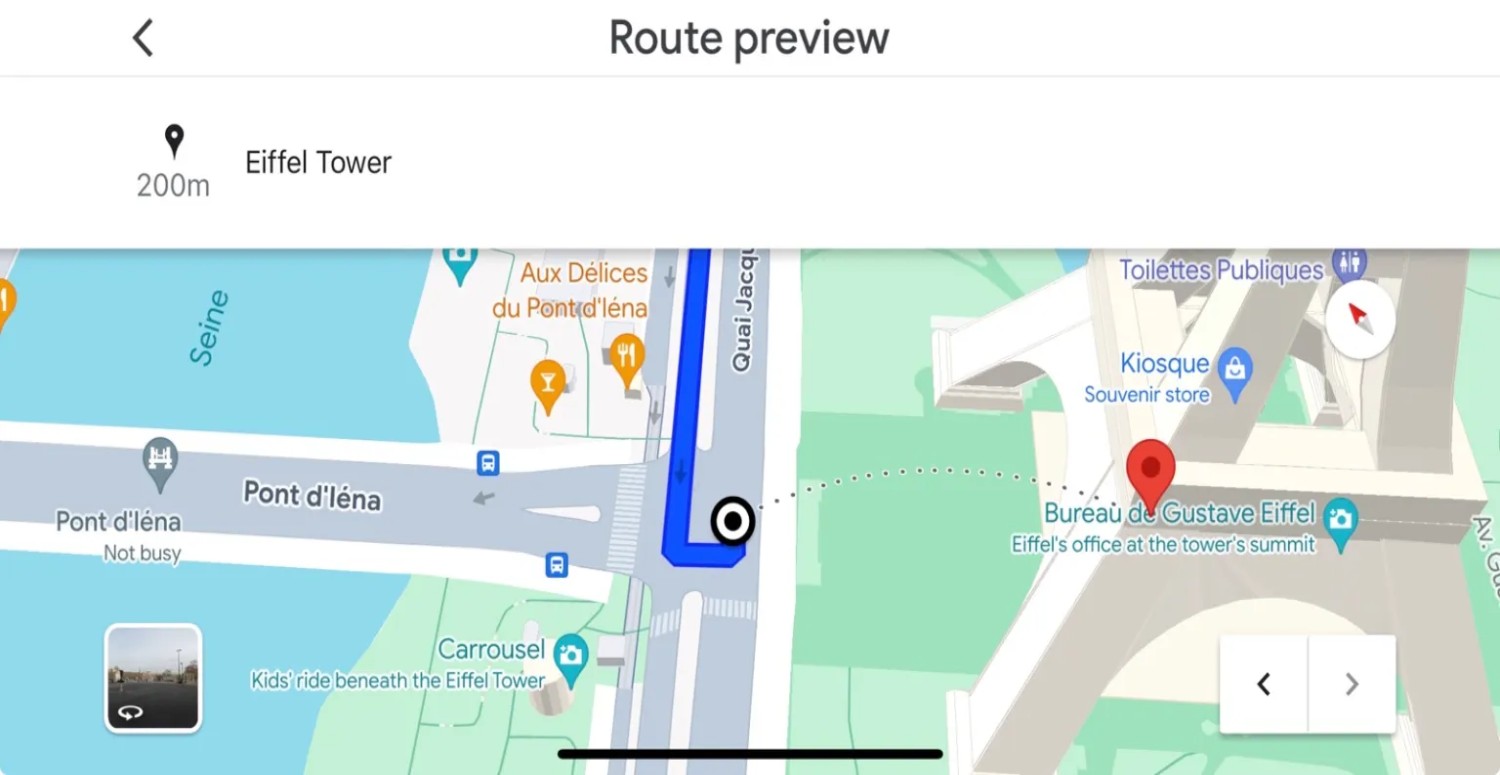Select the Toilettes Publiques marker

[x=1351, y=264]
